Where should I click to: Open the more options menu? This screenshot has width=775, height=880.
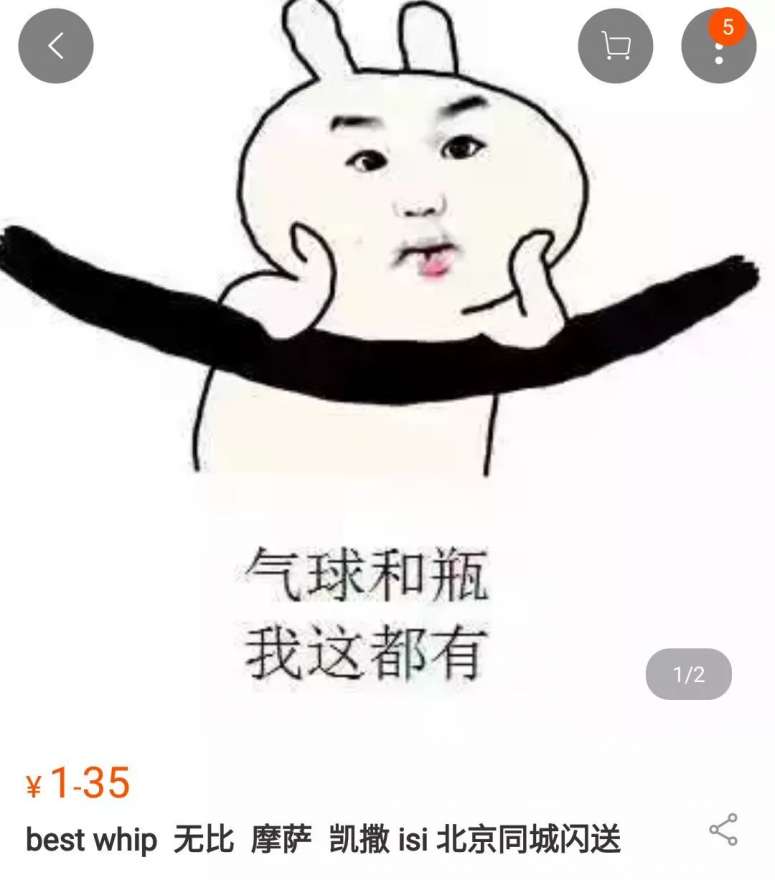pos(718,48)
